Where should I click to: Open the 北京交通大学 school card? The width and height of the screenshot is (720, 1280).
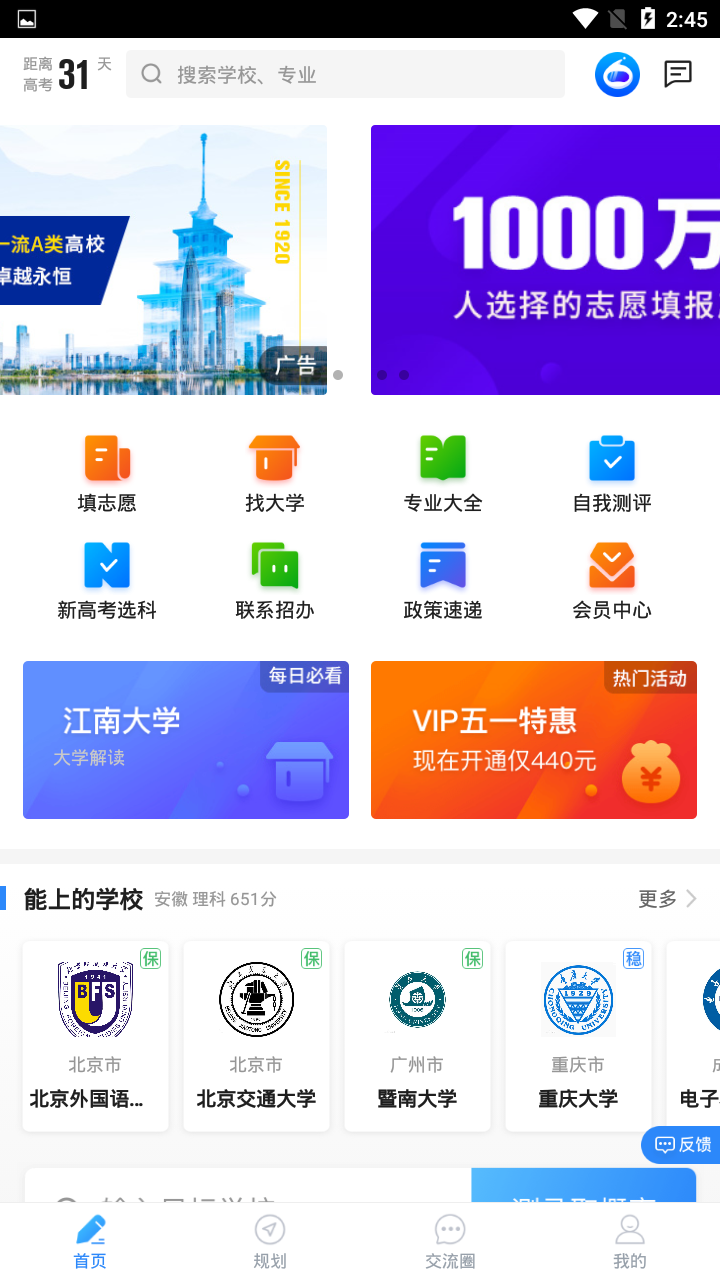(256, 1035)
